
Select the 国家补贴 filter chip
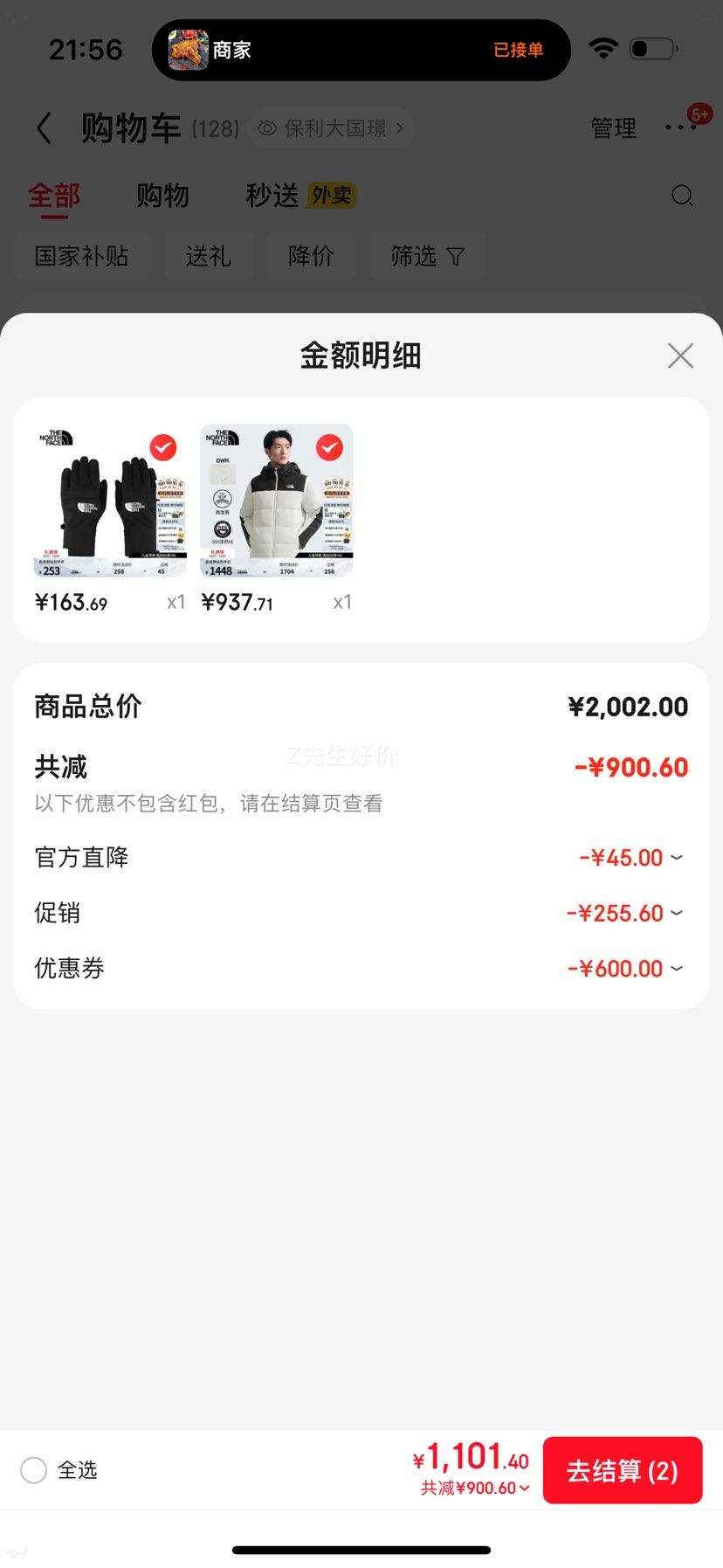82,256
